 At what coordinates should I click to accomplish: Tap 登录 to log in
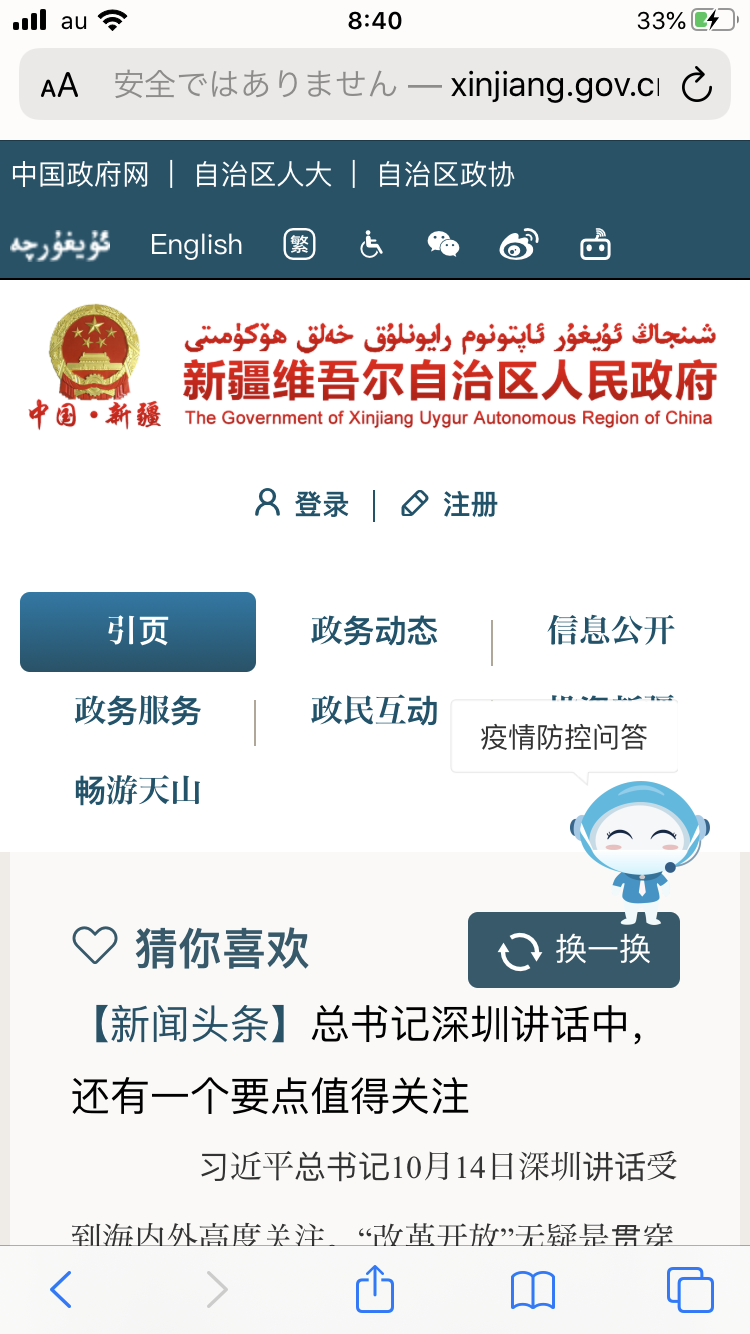(x=303, y=504)
